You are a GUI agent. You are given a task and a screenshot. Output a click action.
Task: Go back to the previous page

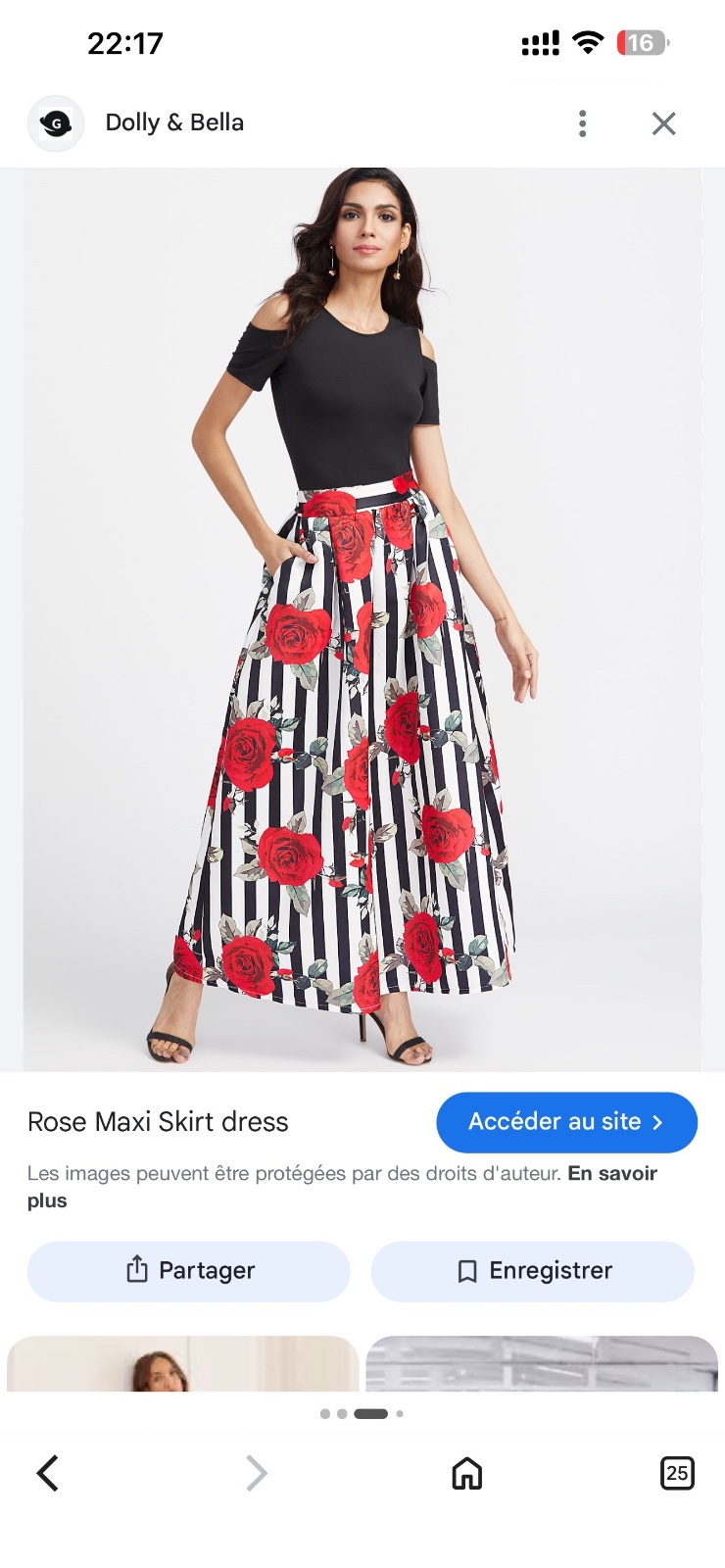(48, 1473)
